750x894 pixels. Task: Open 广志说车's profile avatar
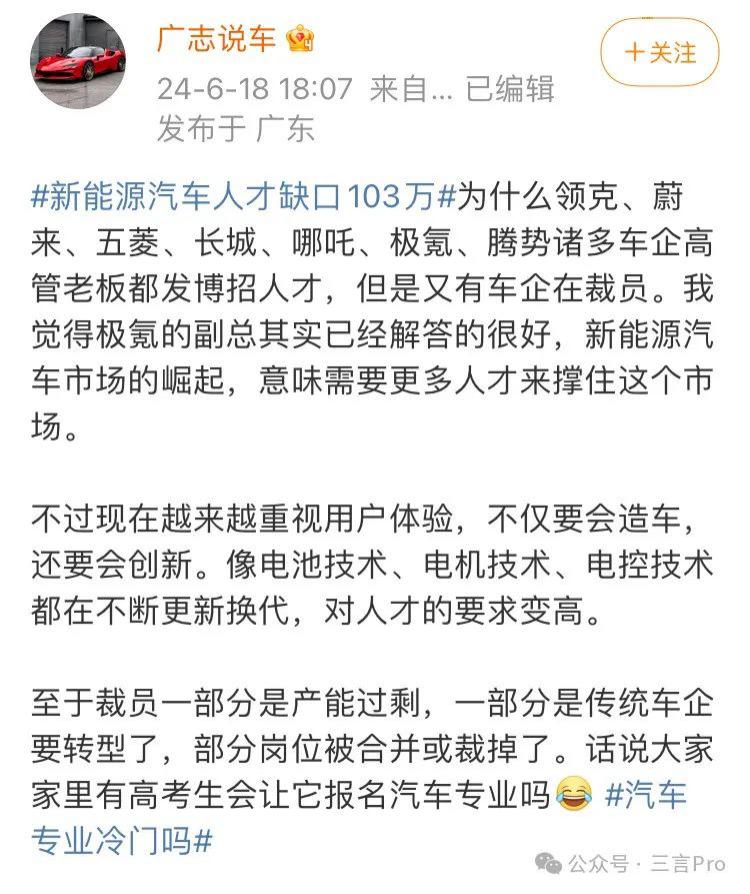point(79,63)
